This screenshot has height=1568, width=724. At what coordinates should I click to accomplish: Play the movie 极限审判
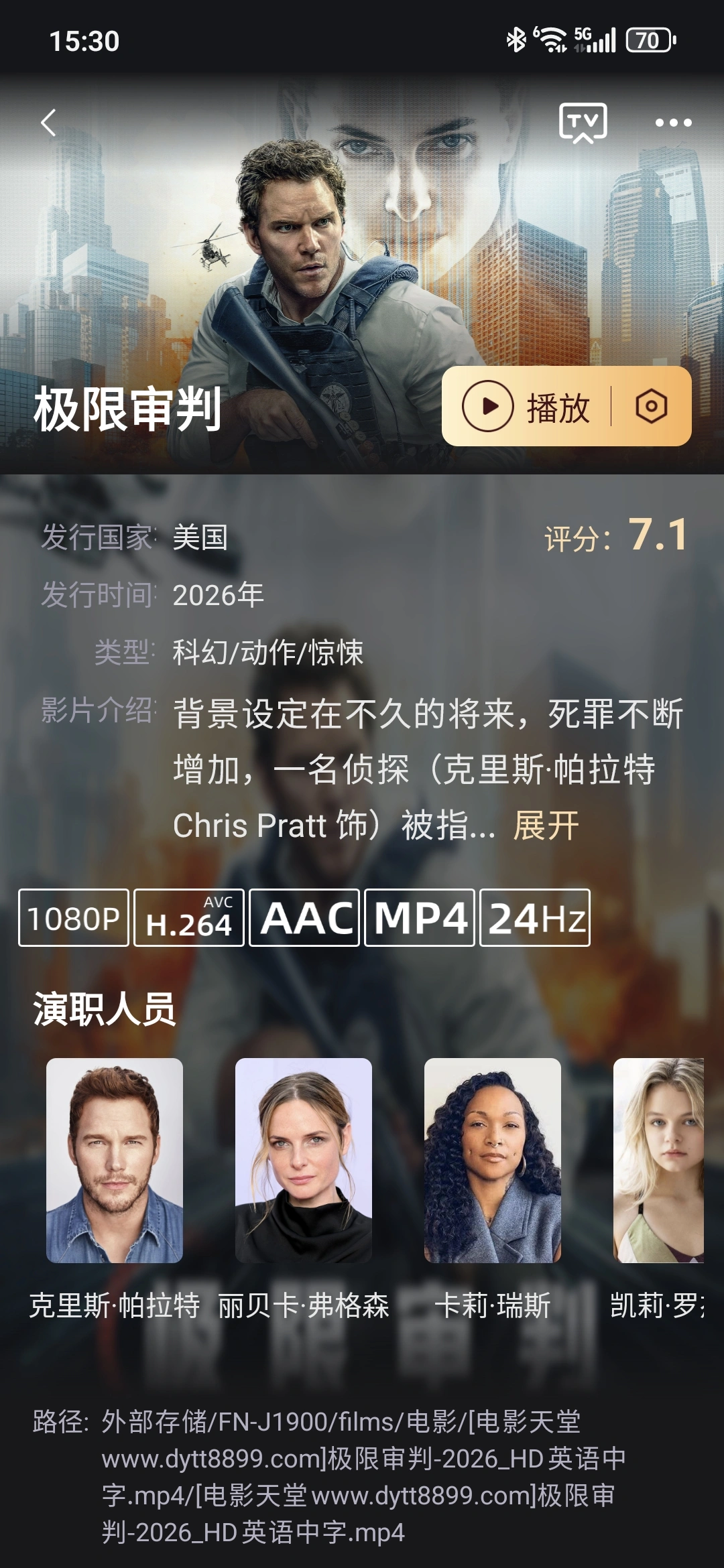pos(526,407)
